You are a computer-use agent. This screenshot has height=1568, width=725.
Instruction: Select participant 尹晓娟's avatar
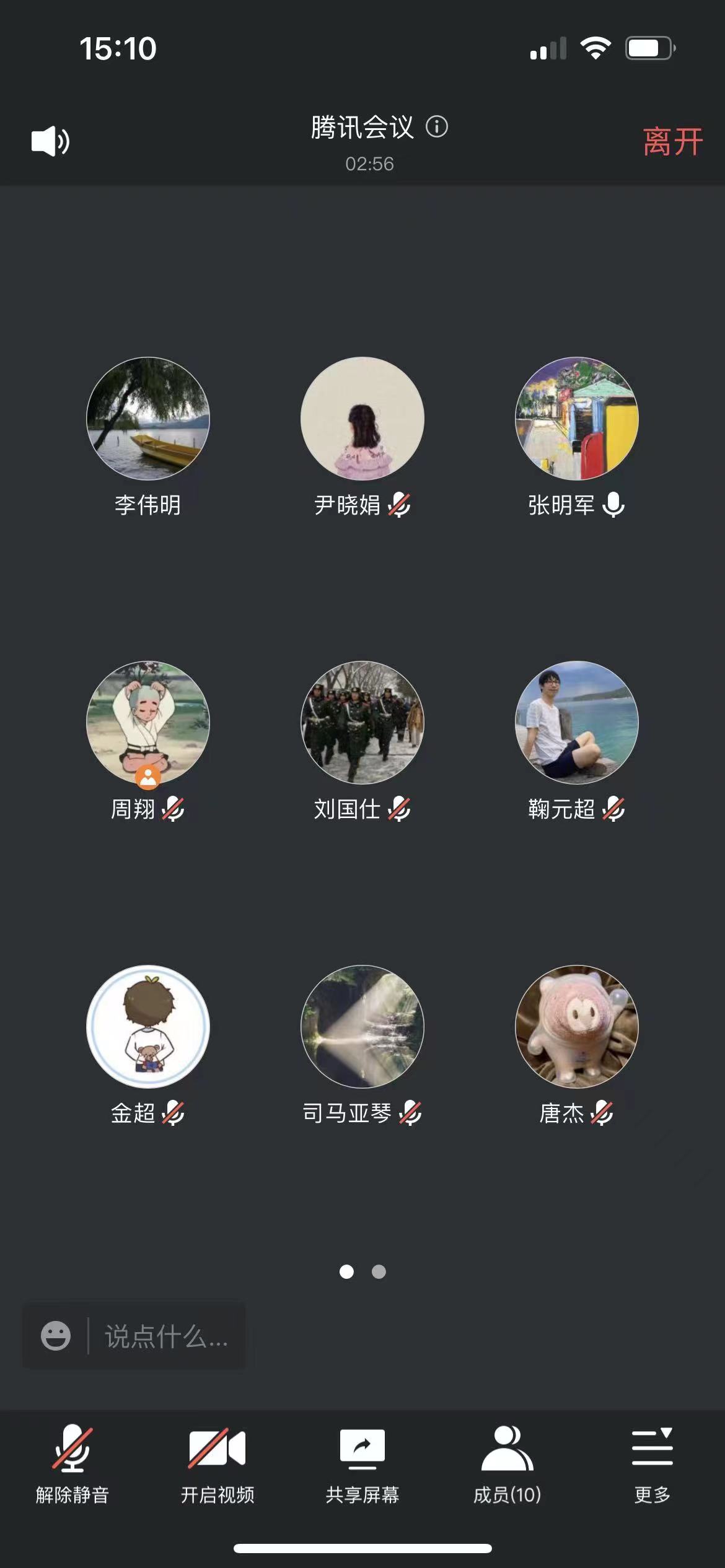tap(362, 419)
